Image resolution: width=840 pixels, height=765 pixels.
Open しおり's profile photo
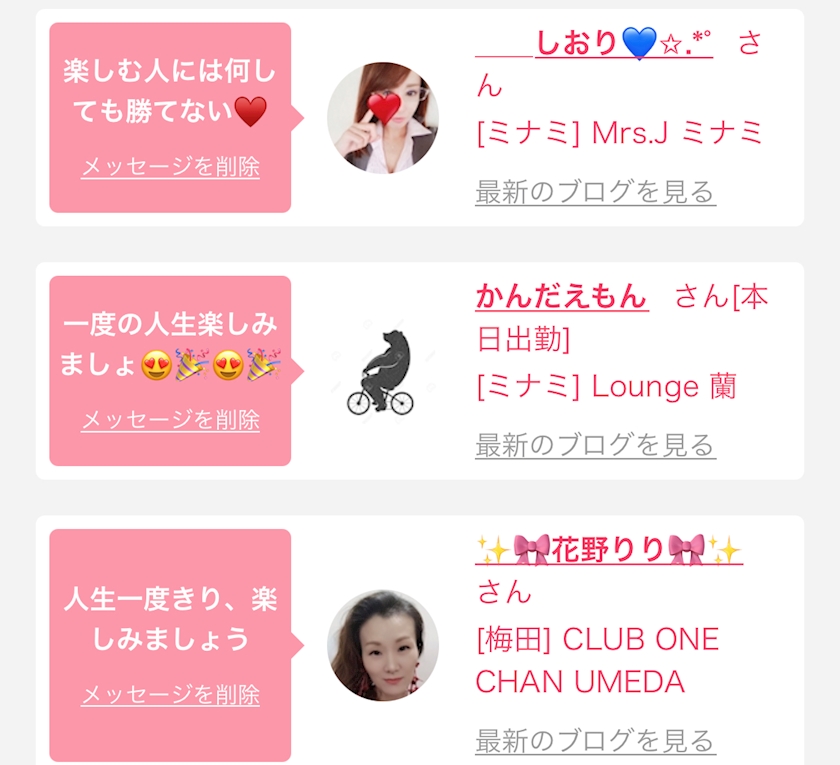coord(383,118)
